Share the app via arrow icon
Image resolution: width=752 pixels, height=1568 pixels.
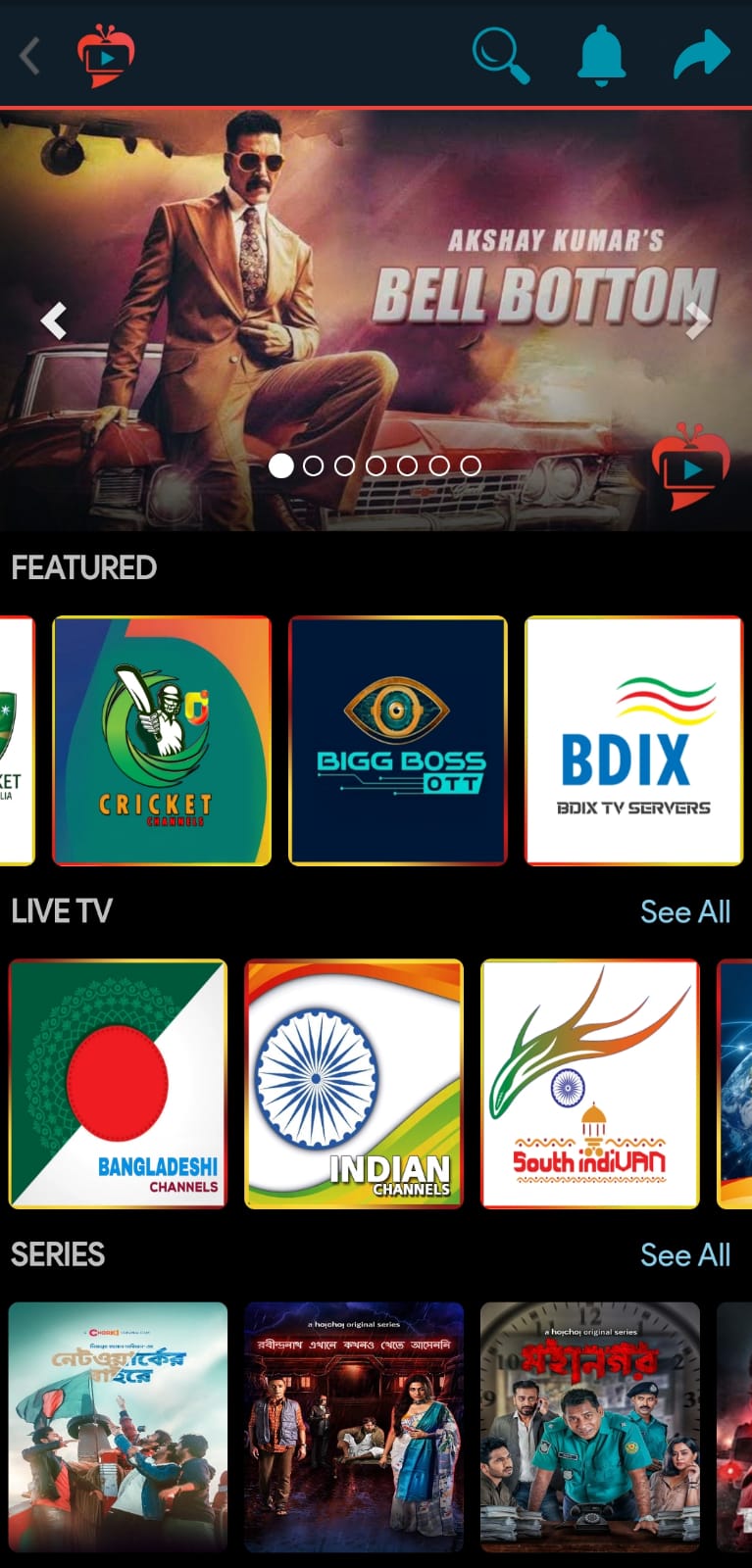click(701, 55)
